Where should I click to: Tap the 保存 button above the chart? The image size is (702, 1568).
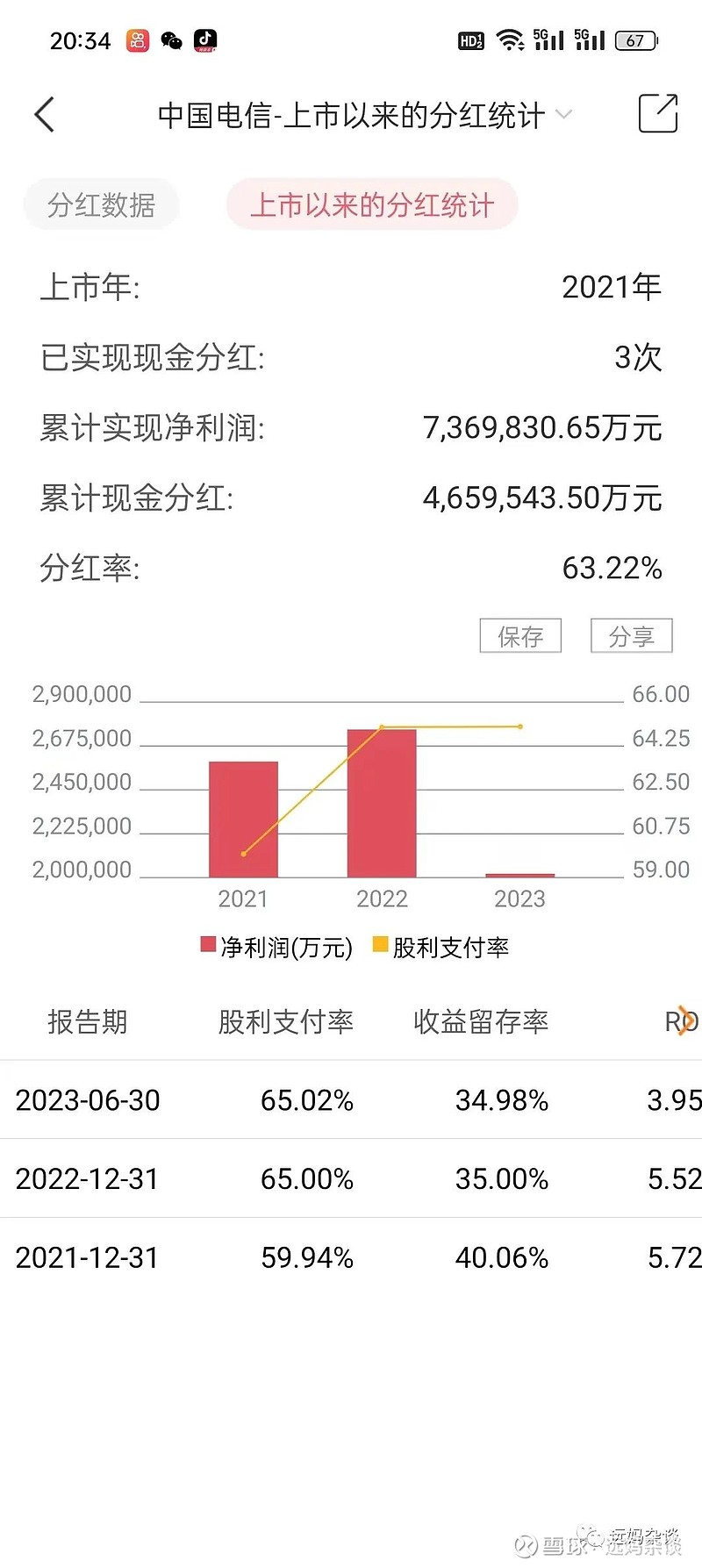pyautogui.click(x=520, y=636)
